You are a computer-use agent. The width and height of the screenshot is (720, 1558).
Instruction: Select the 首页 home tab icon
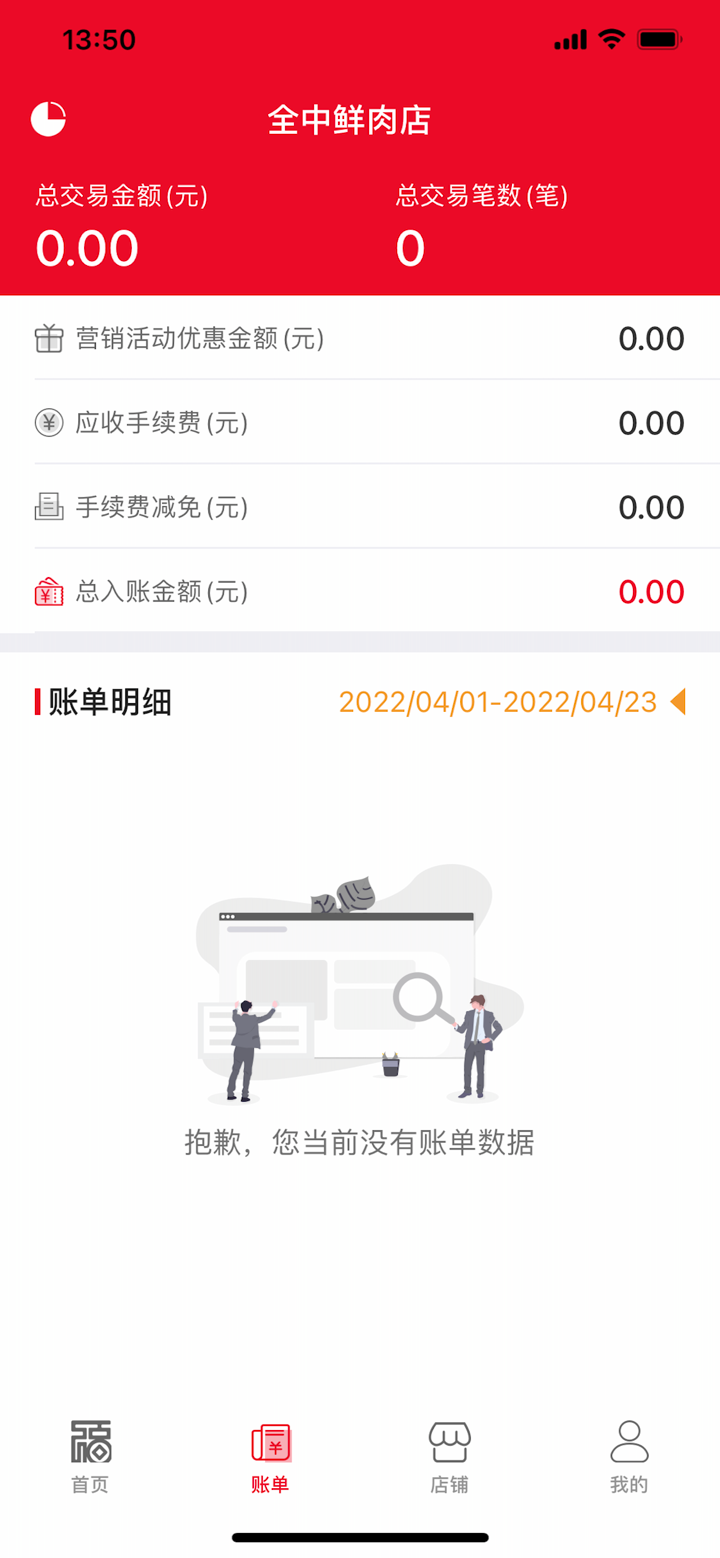click(x=89, y=1443)
